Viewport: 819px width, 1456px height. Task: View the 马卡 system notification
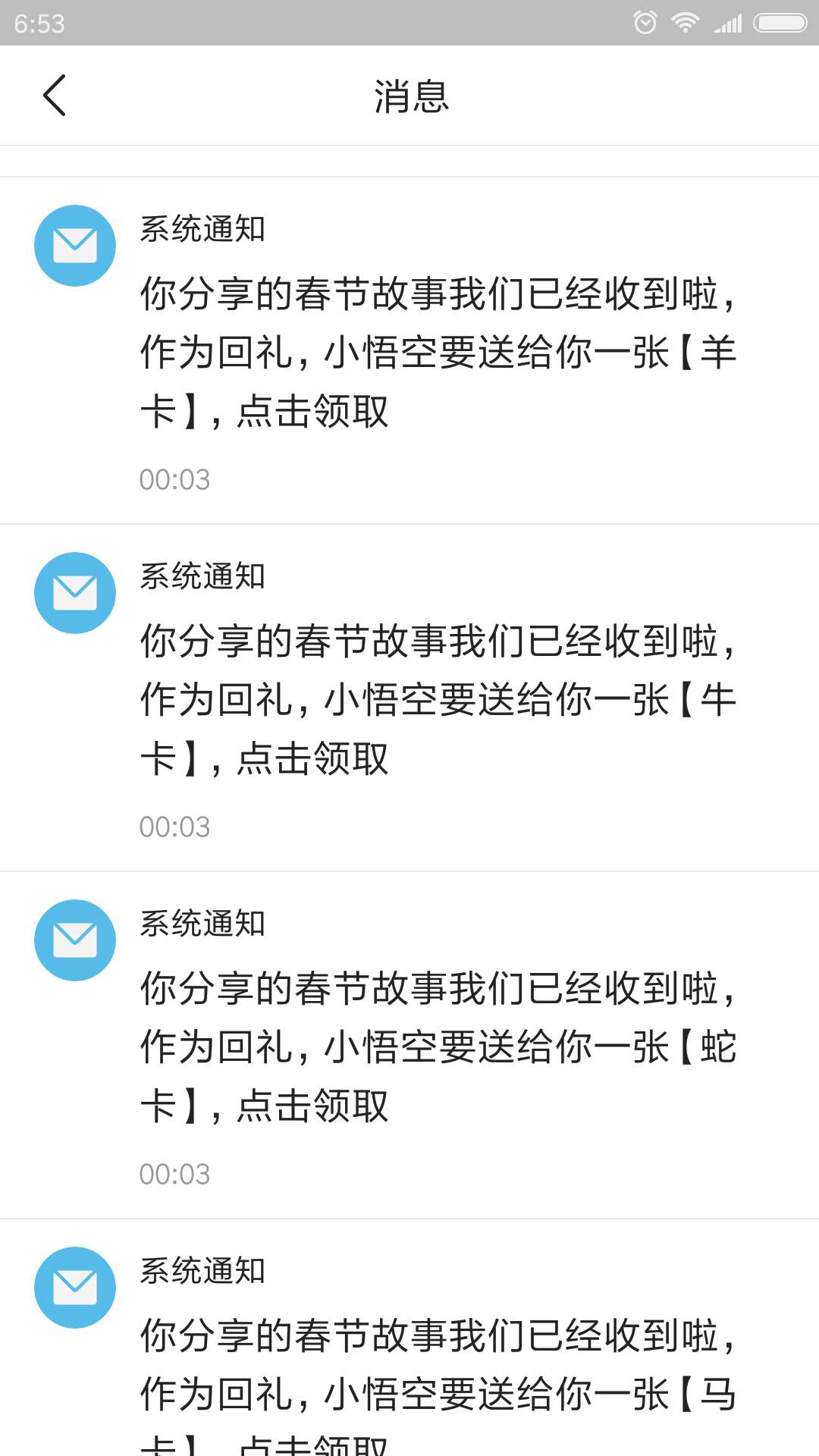(x=437, y=1365)
